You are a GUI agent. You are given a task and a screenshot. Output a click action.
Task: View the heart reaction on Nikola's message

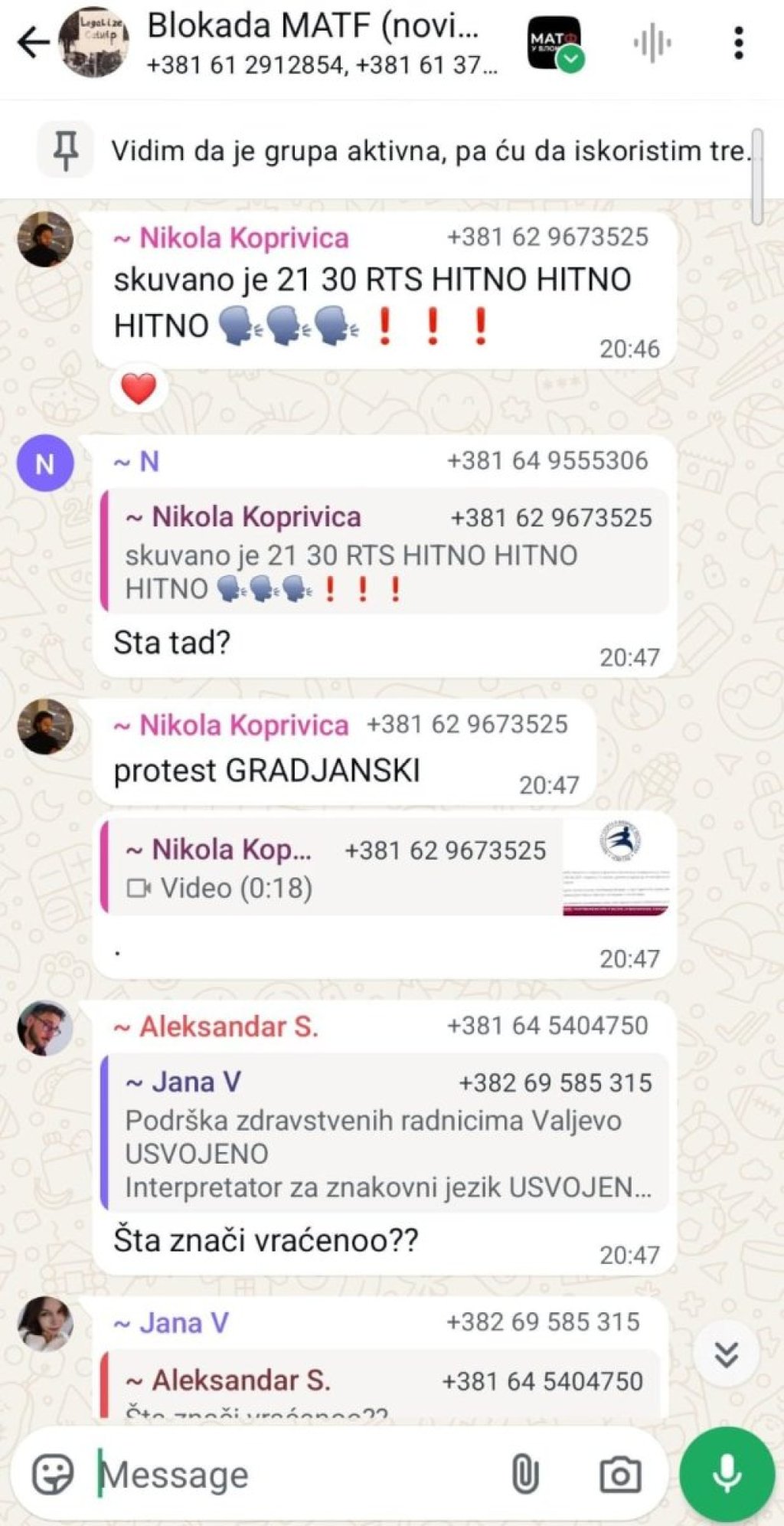tap(139, 388)
